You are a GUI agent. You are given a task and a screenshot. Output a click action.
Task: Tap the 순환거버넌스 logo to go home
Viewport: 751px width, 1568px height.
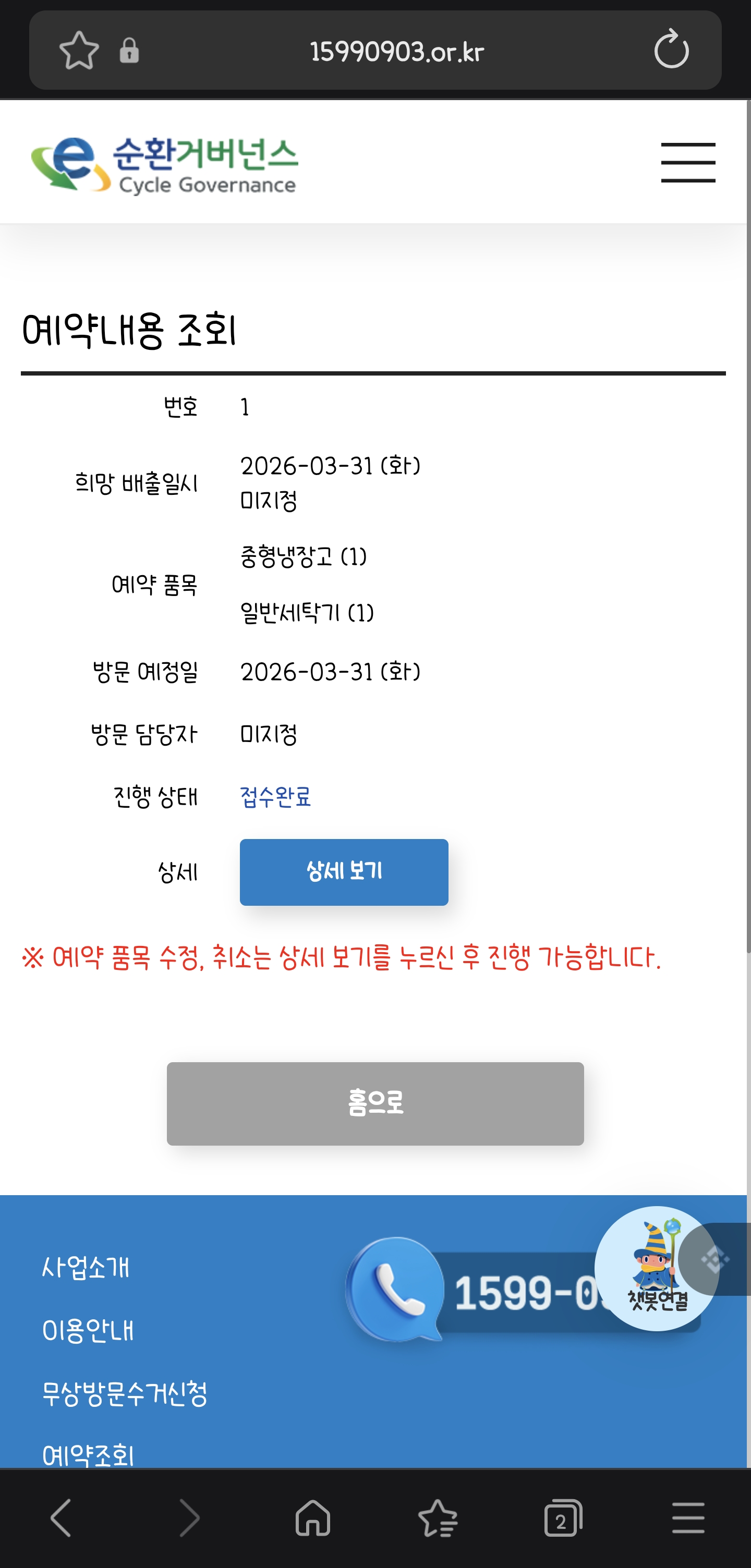pyautogui.click(x=164, y=164)
